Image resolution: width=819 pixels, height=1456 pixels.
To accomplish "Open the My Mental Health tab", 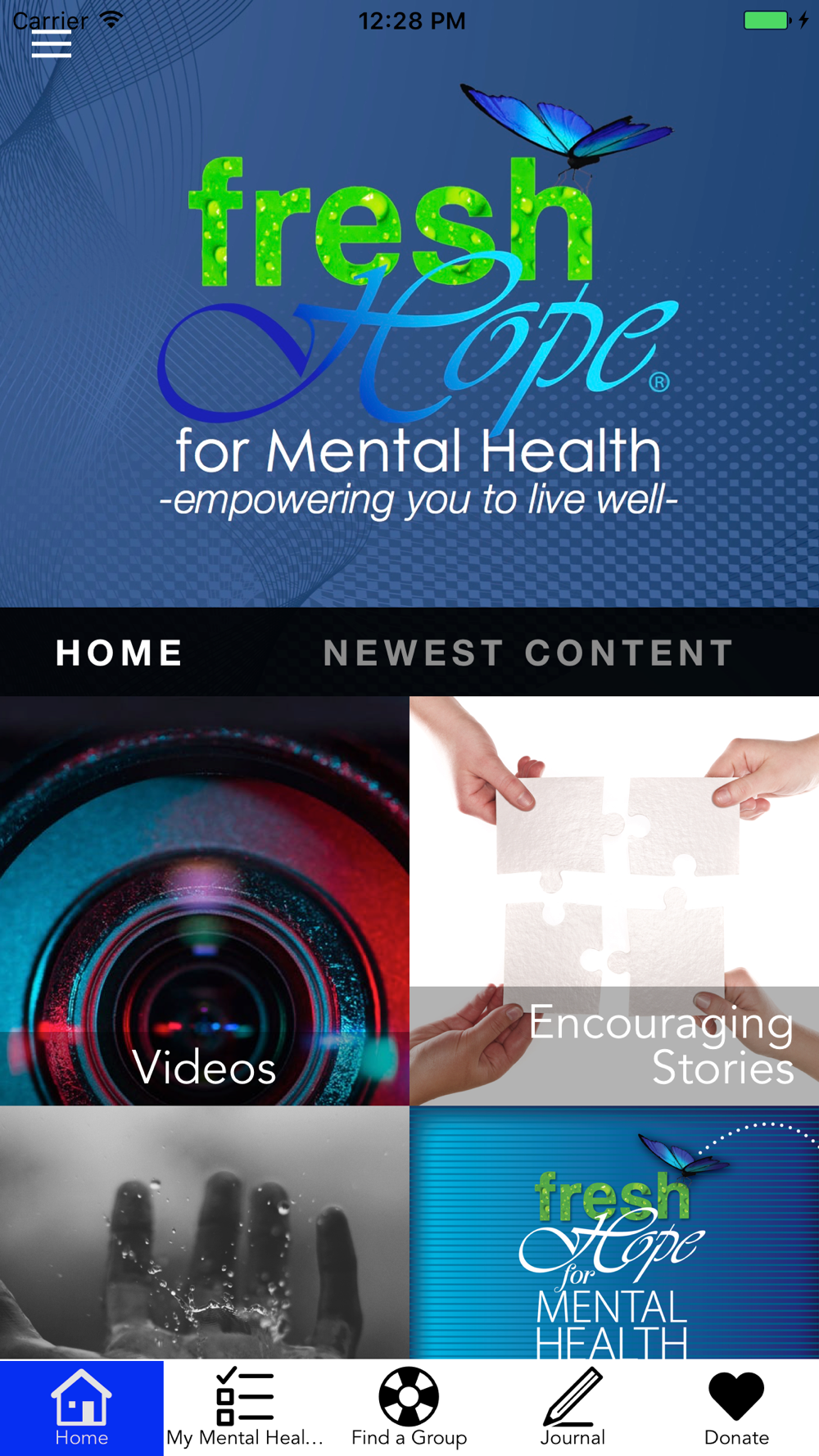I will coord(246,1408).
